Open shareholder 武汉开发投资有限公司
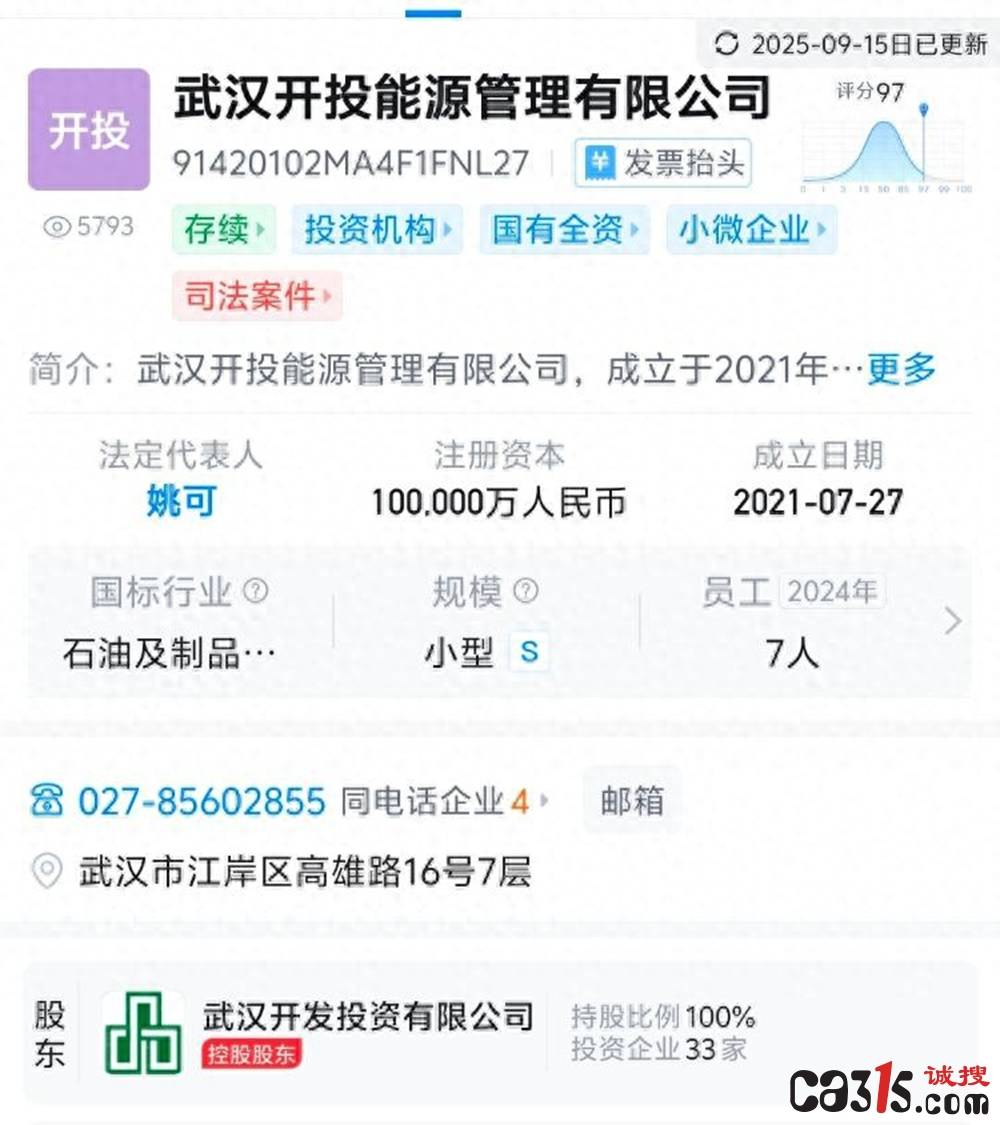Viewport: 1000px width, 1125px height. click(368, 1017)
